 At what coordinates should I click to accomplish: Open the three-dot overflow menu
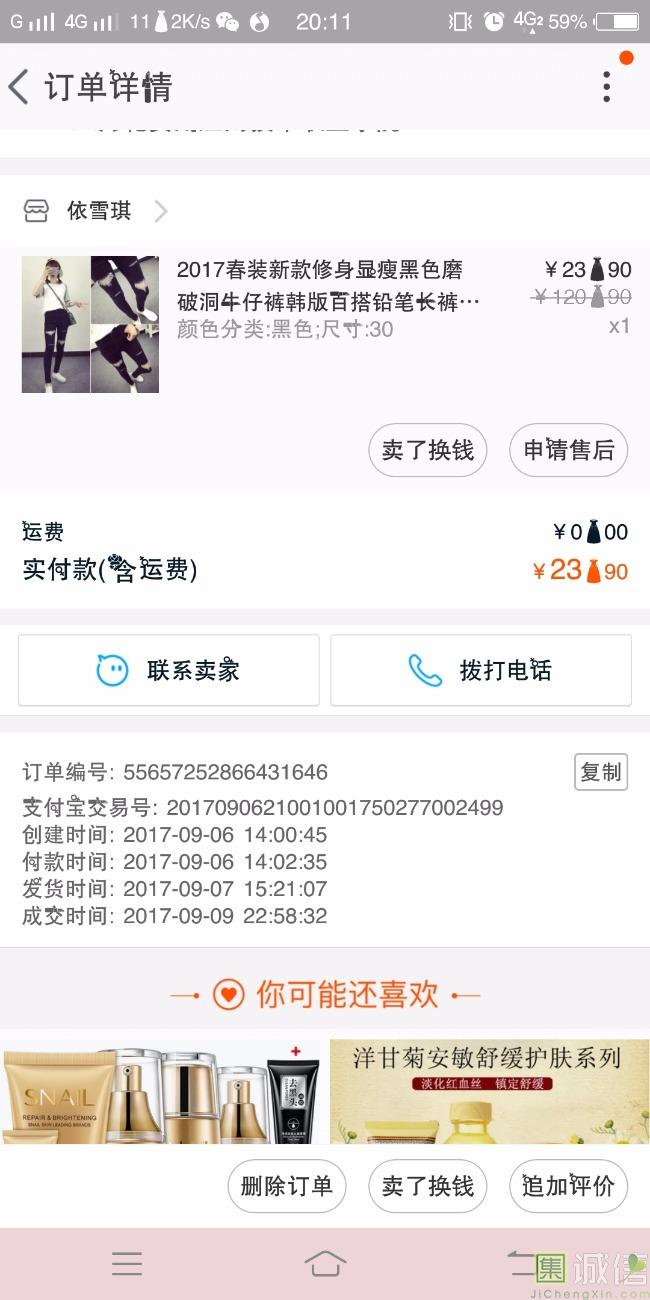(x=606, y=87)
